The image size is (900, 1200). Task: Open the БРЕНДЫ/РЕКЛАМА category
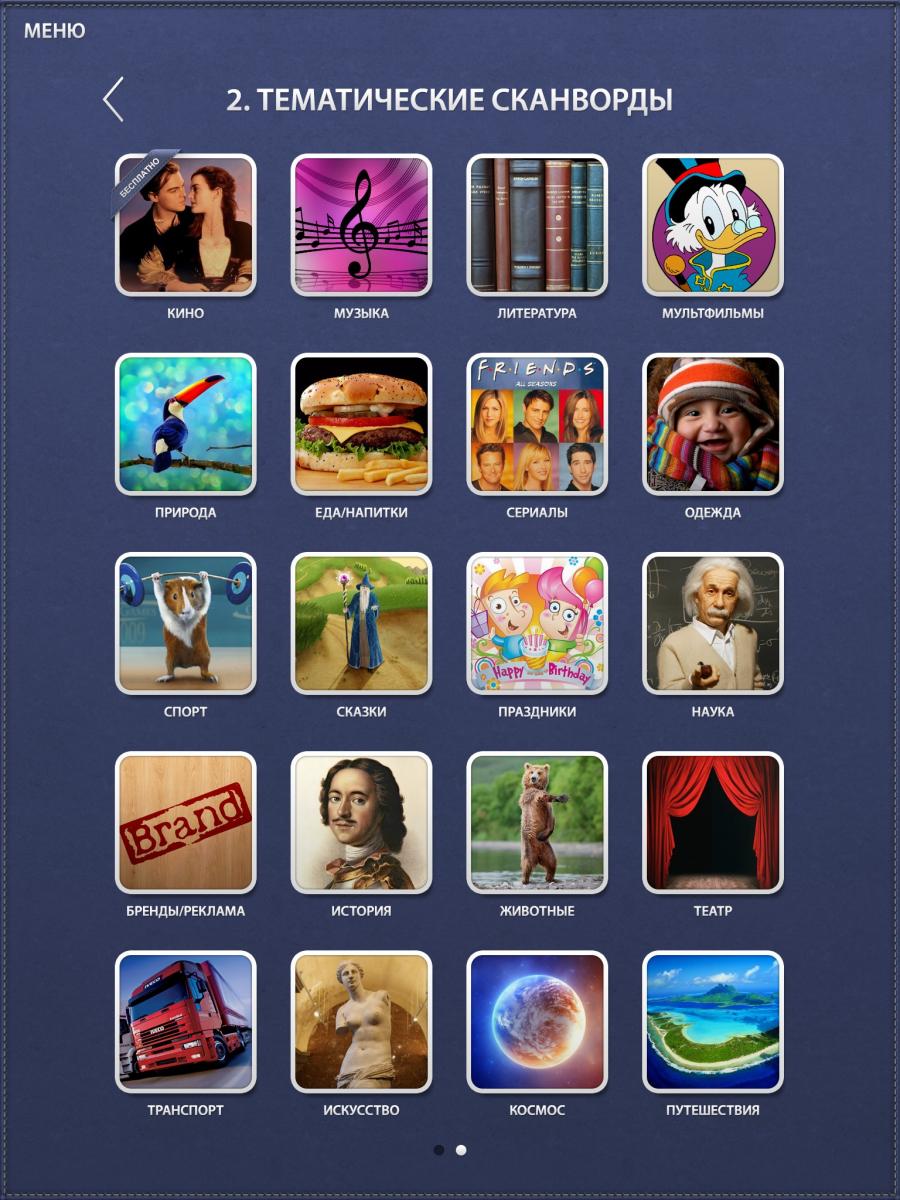coord(186,822)
